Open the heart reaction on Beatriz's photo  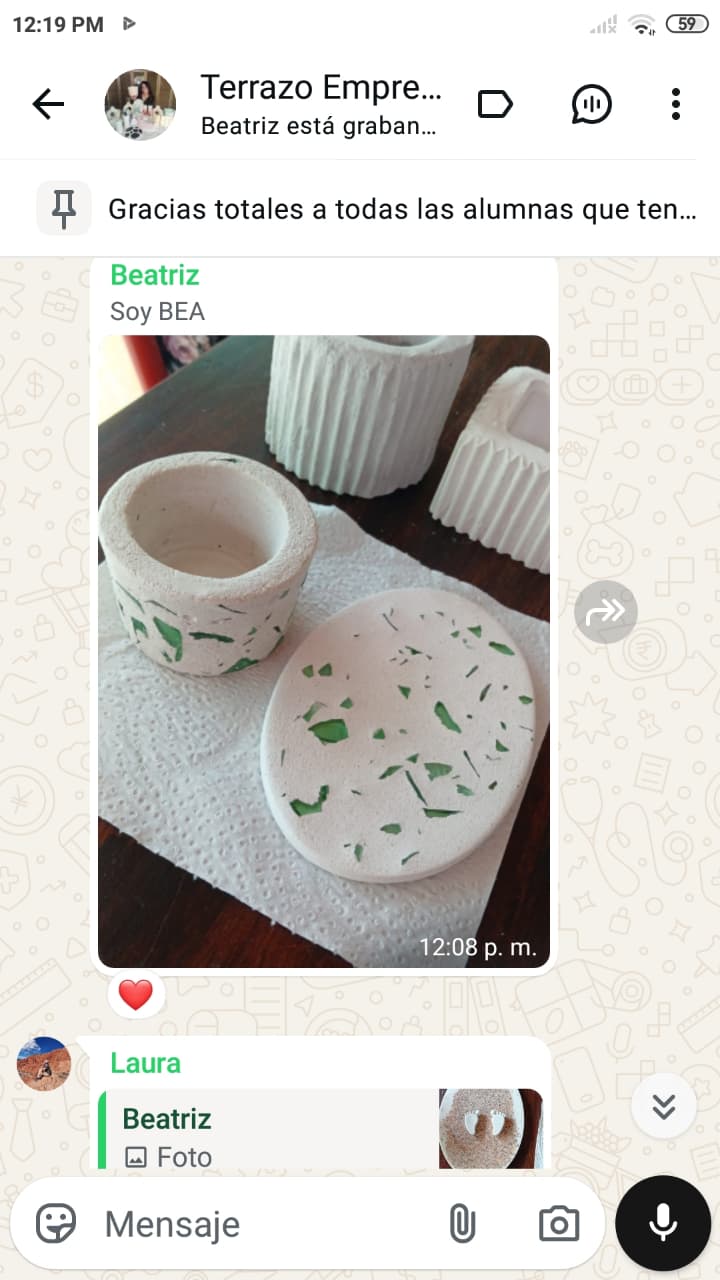(x=136, y=994)
